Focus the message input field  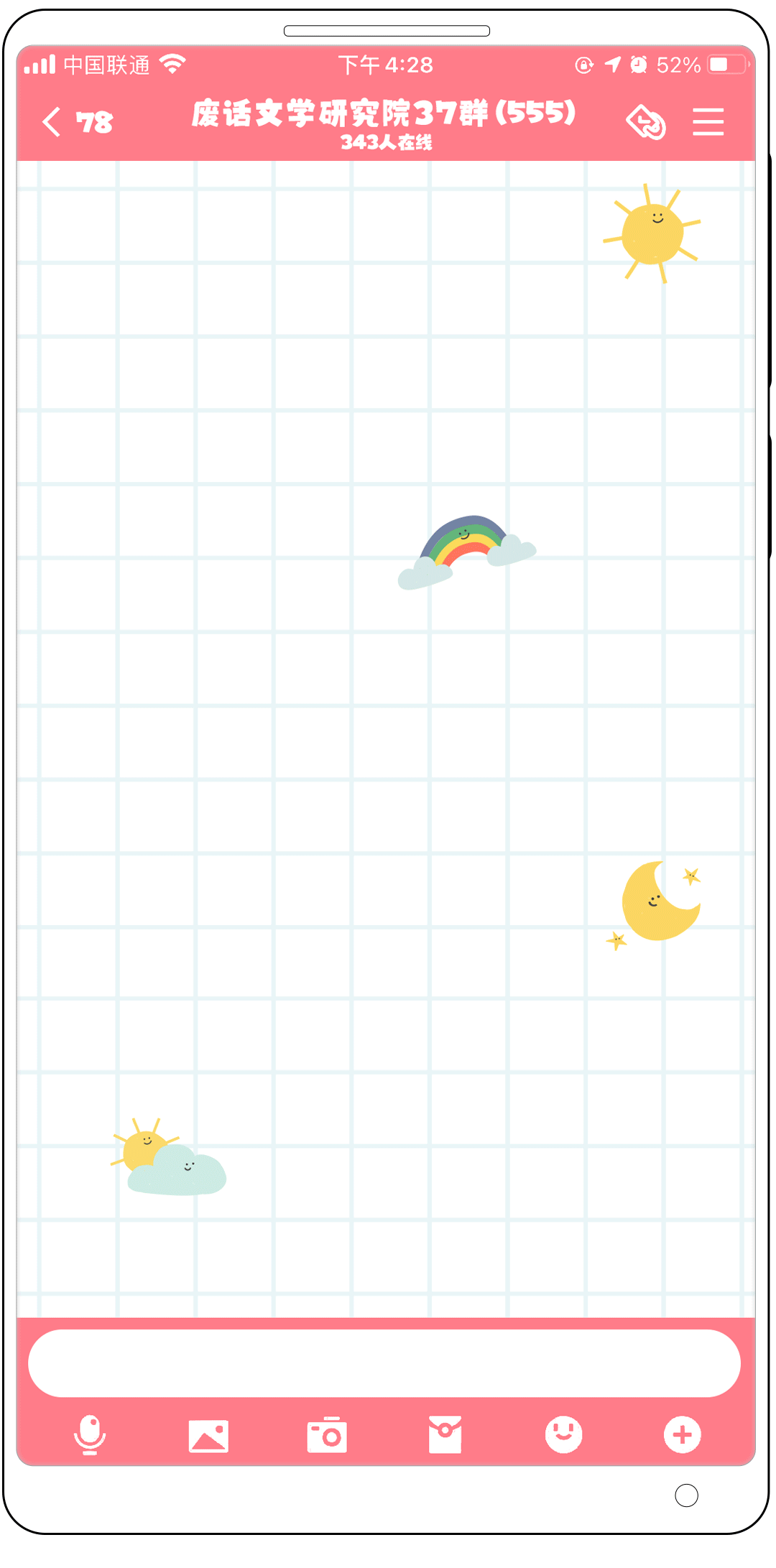click(x=384, y=1363)
